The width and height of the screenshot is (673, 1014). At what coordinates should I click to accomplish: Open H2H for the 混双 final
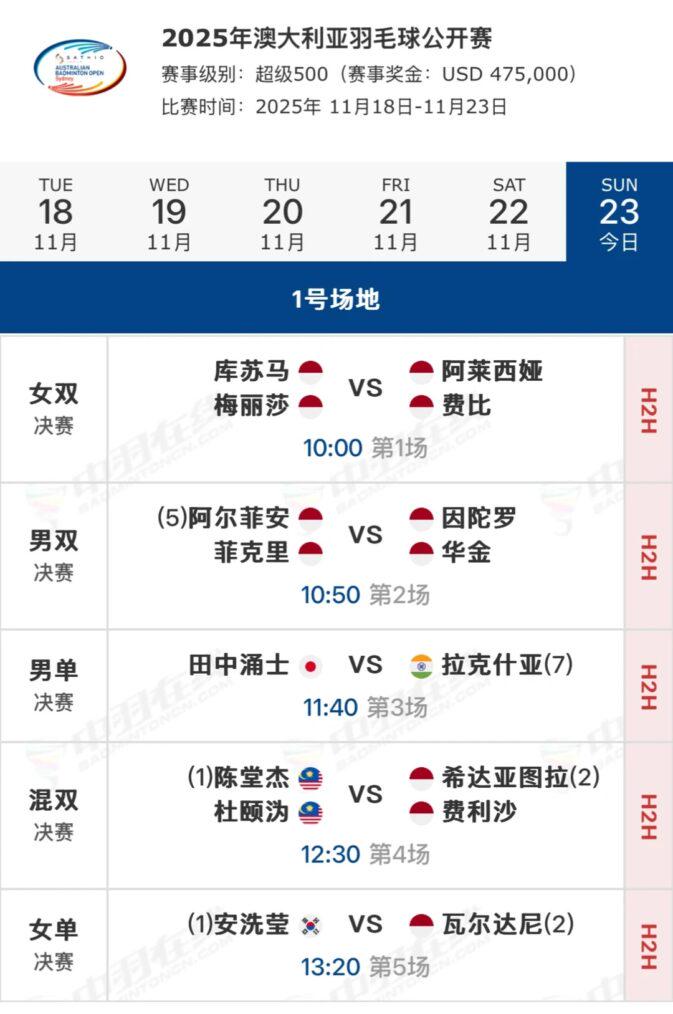(x=648, y=815)
